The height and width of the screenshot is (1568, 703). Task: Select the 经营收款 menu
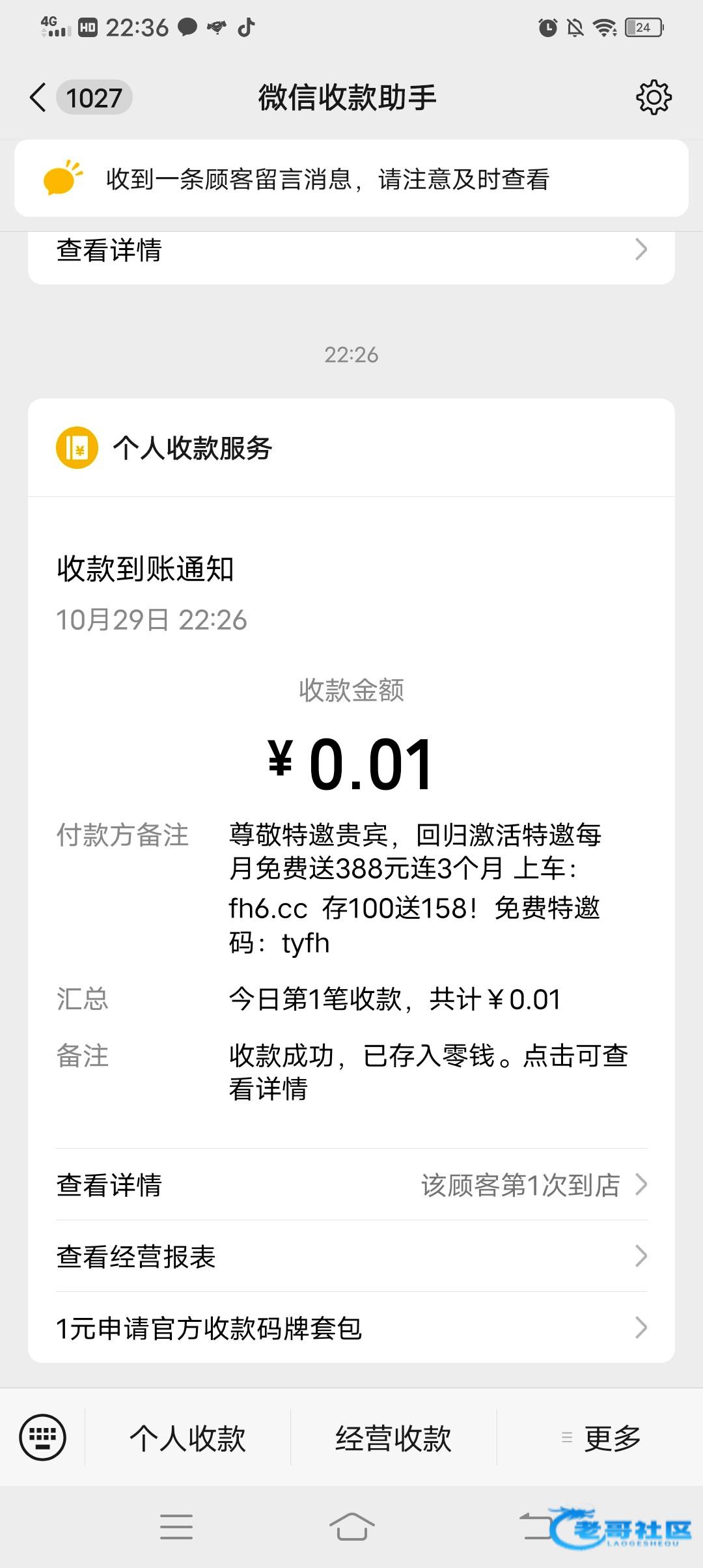coord(393,1438)
